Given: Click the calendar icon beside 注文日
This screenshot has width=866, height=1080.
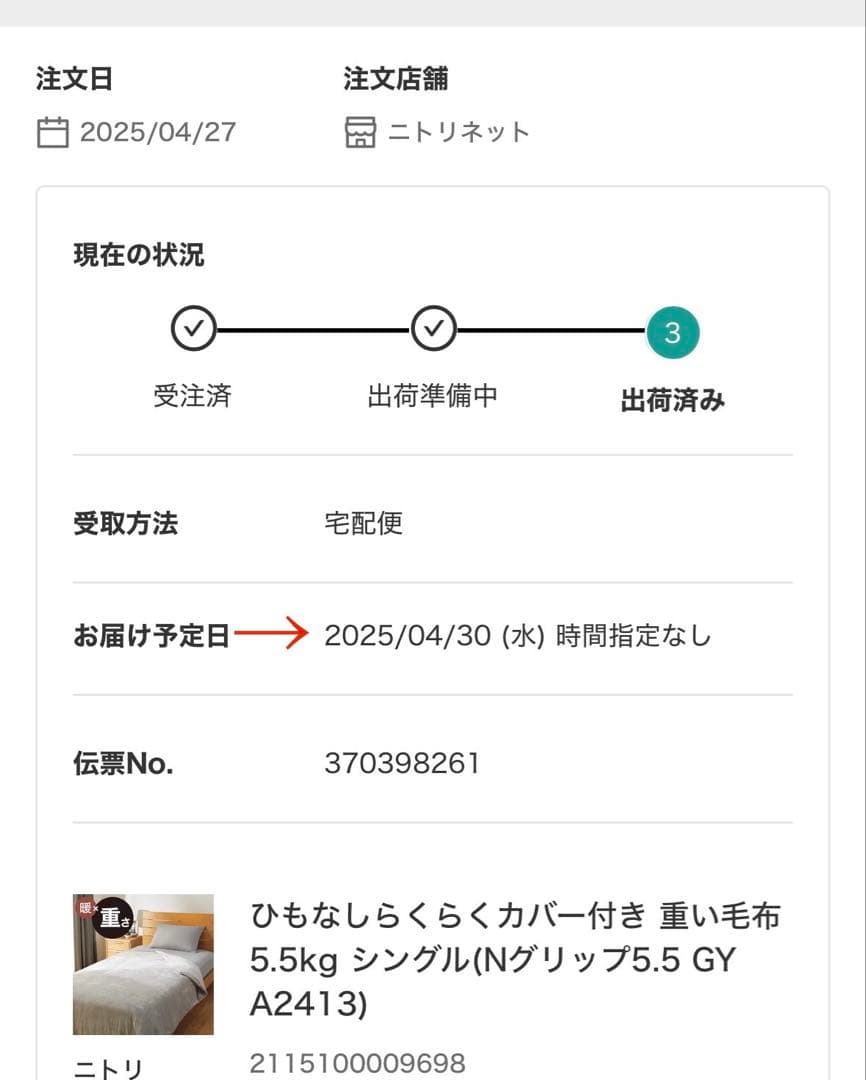Looking at the screenshot, I should (x=54, y=130).
